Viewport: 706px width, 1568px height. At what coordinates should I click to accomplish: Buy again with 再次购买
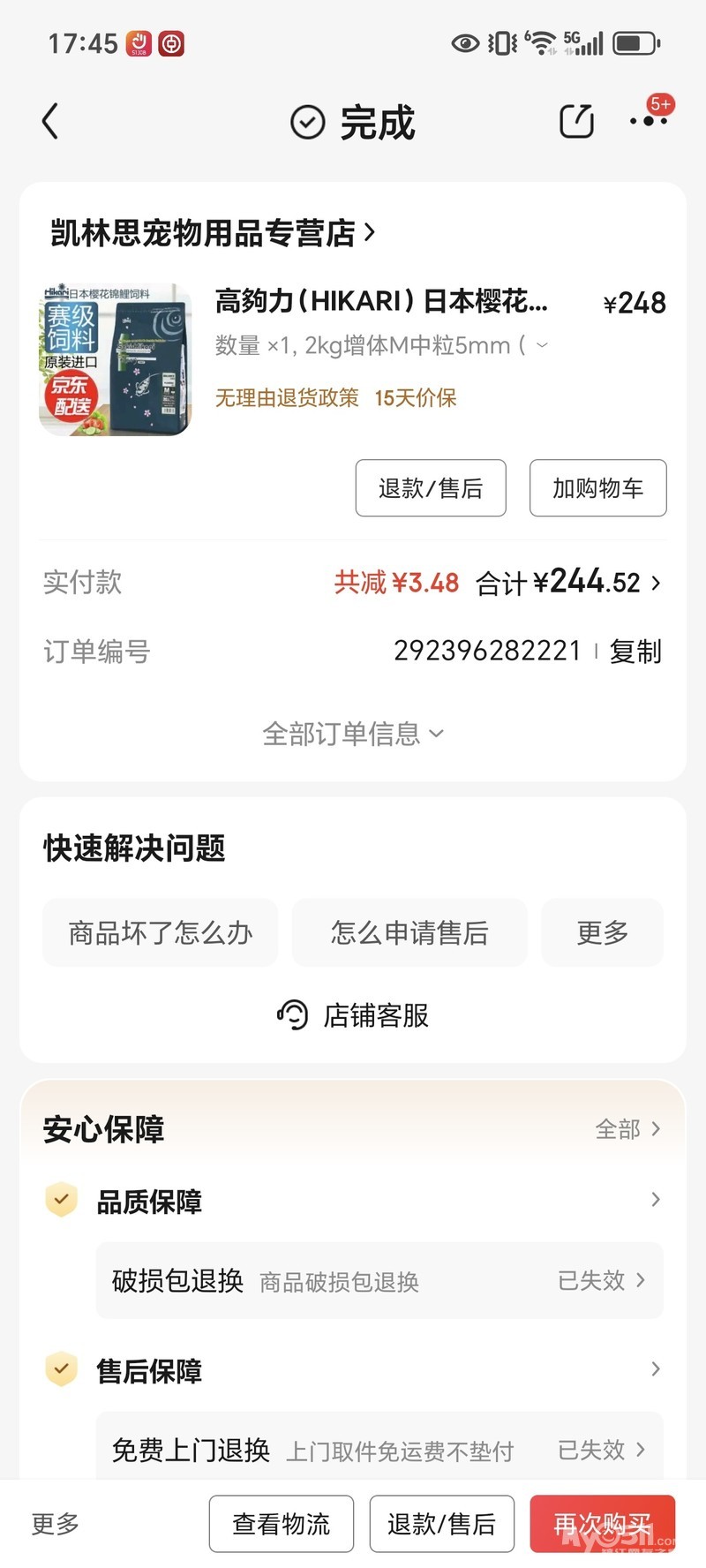coord(602,1524)
